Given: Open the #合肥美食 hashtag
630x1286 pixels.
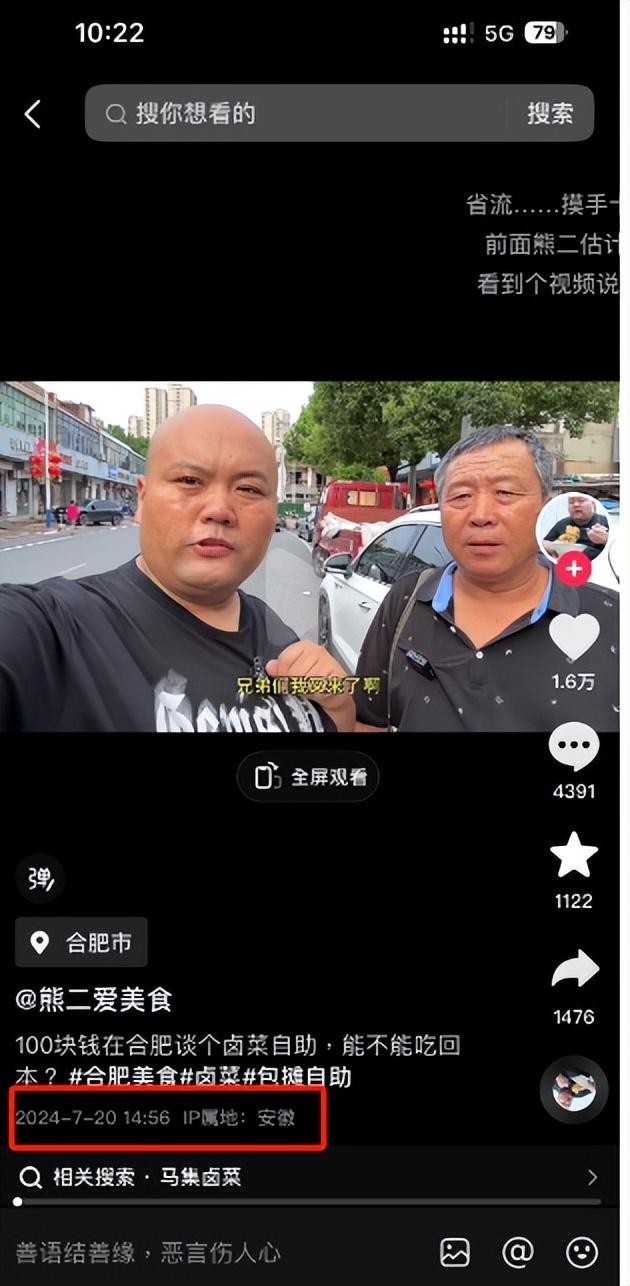Looking at the screenshot, I should (x=123, y=1077).
